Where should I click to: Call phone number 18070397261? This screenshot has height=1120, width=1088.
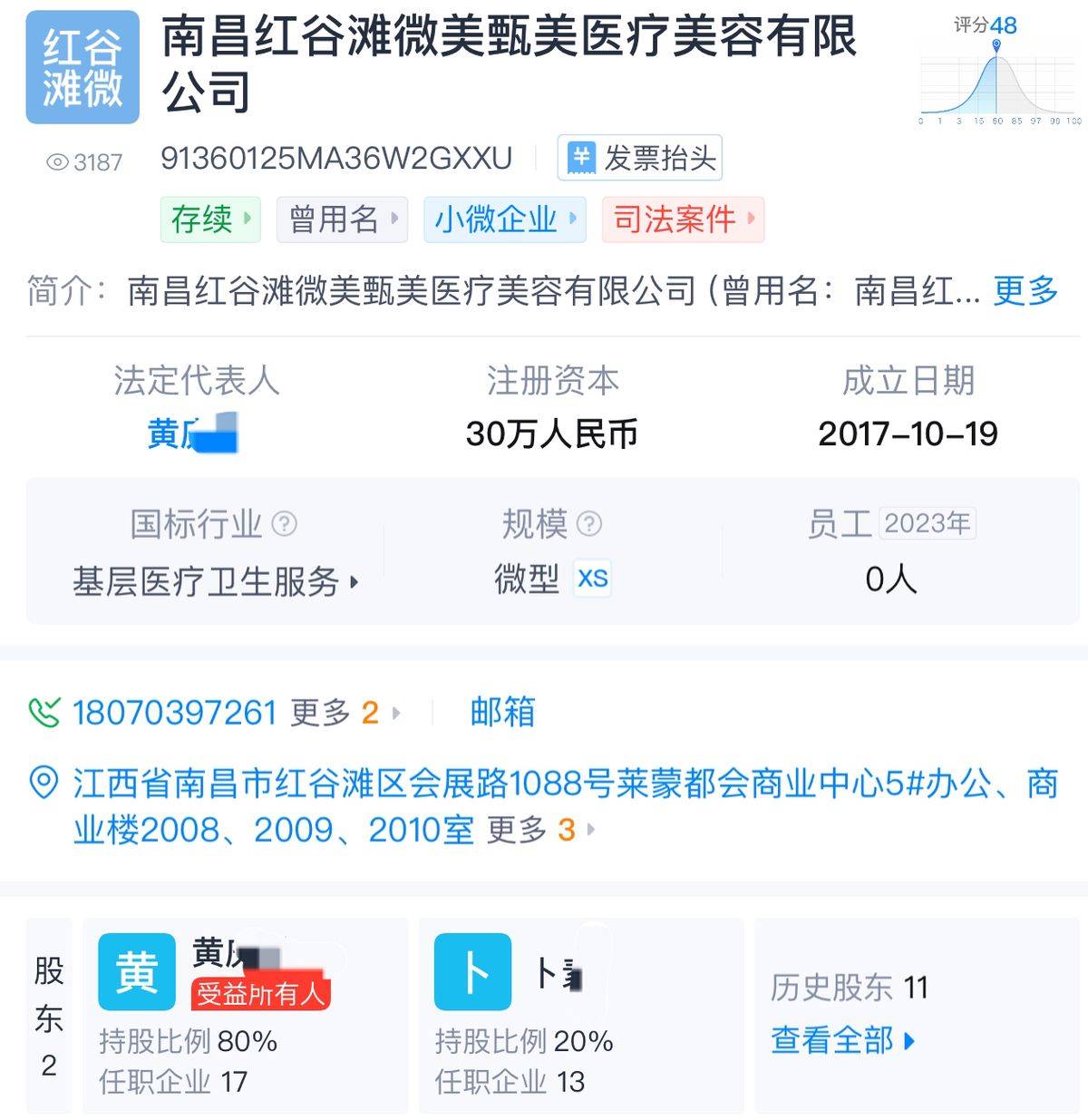pos(173,713)
